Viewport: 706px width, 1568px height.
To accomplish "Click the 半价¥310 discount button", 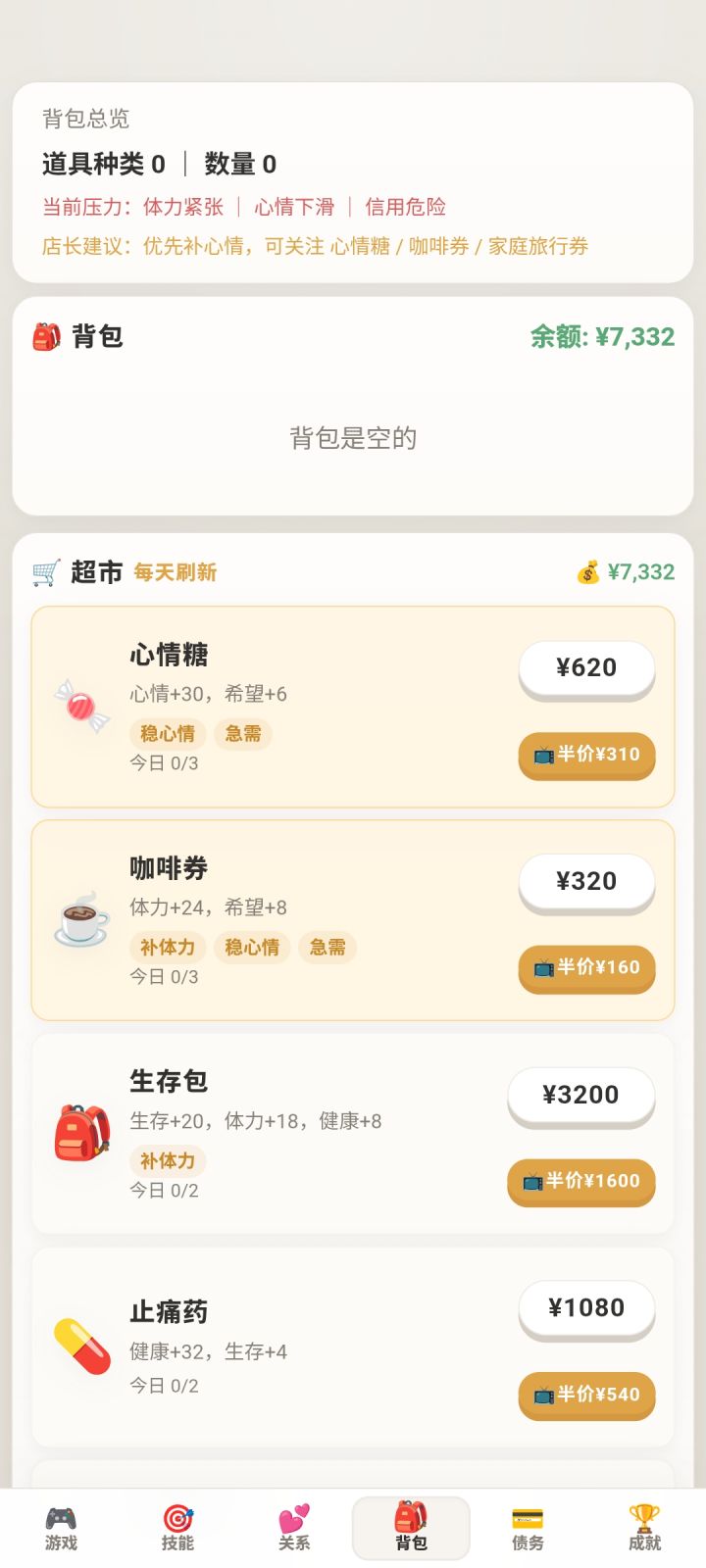I will tap(586, 756).
